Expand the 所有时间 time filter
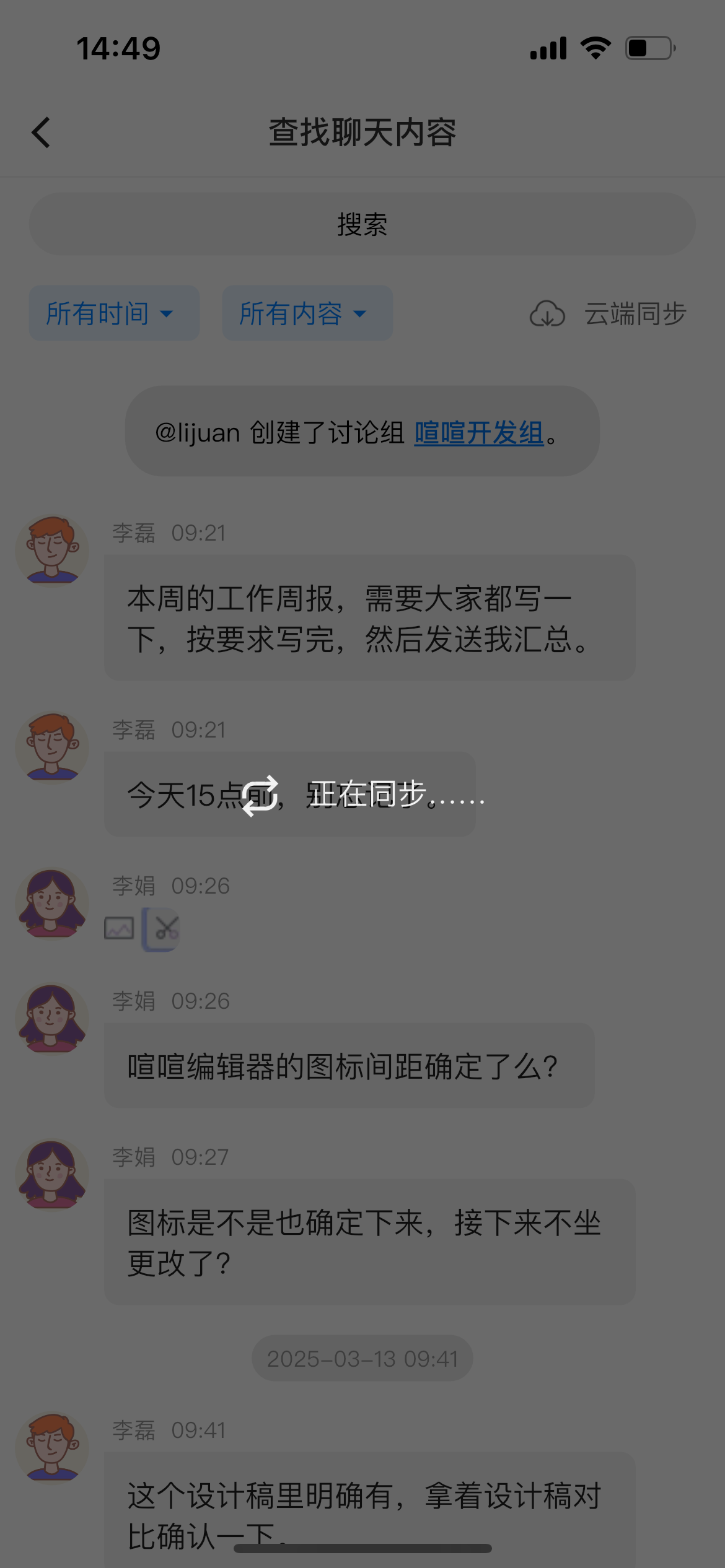Viewport: 725px width, 1568px height. [114, 313]
